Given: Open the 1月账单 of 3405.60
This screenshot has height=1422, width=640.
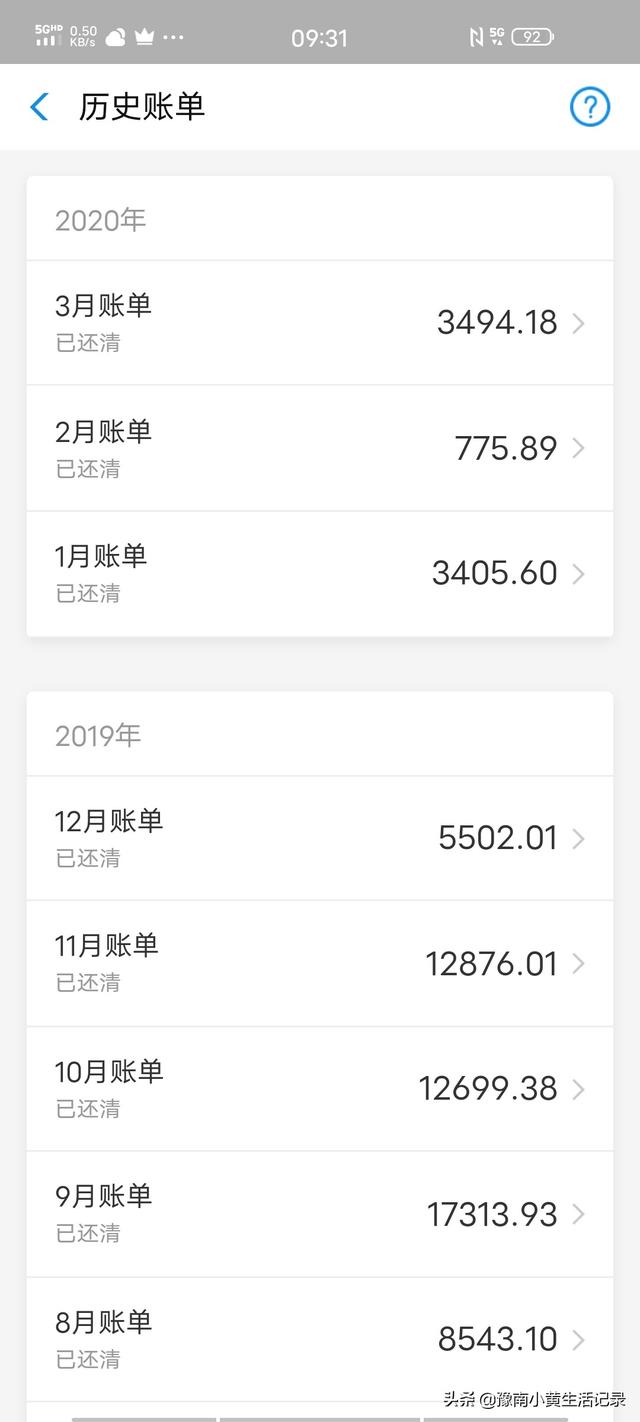Looking at the screenshot, I should [320, 574].
